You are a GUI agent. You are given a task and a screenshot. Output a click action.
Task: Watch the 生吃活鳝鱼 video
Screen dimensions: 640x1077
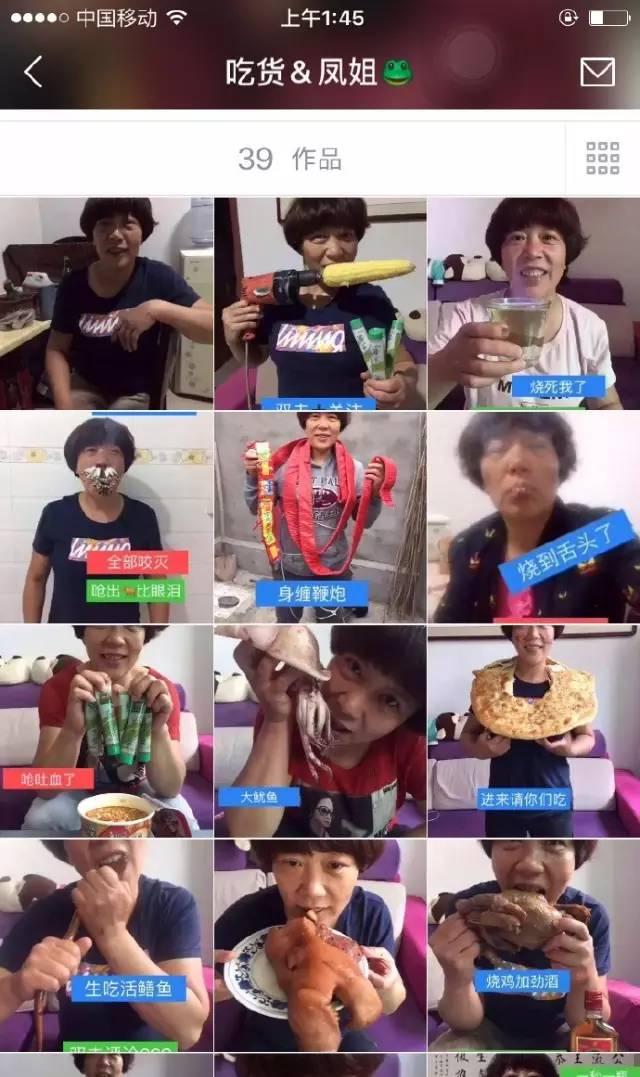pos(106,945)
